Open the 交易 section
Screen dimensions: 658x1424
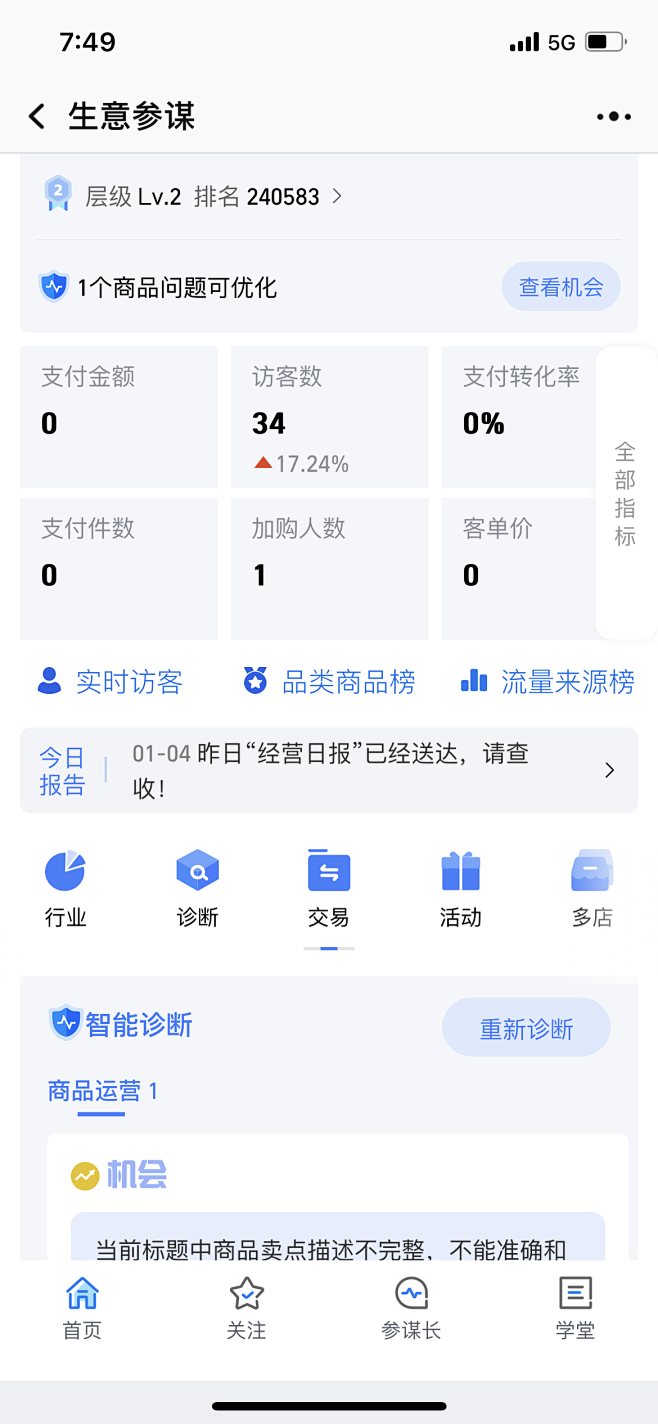(x=329, y=889)
